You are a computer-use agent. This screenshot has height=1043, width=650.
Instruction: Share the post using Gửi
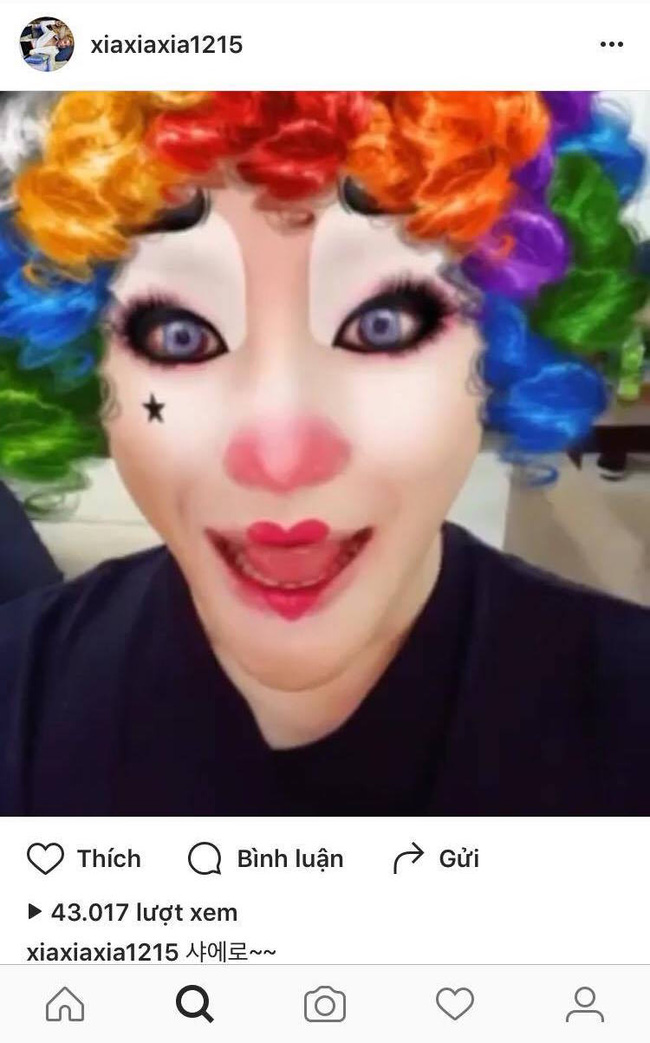coord(436,858)
